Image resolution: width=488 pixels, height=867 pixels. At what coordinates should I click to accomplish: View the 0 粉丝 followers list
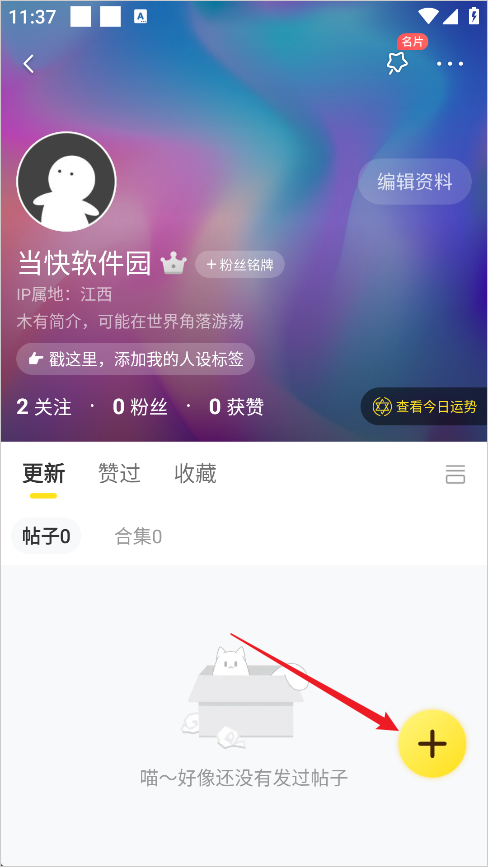coord(140,408)
